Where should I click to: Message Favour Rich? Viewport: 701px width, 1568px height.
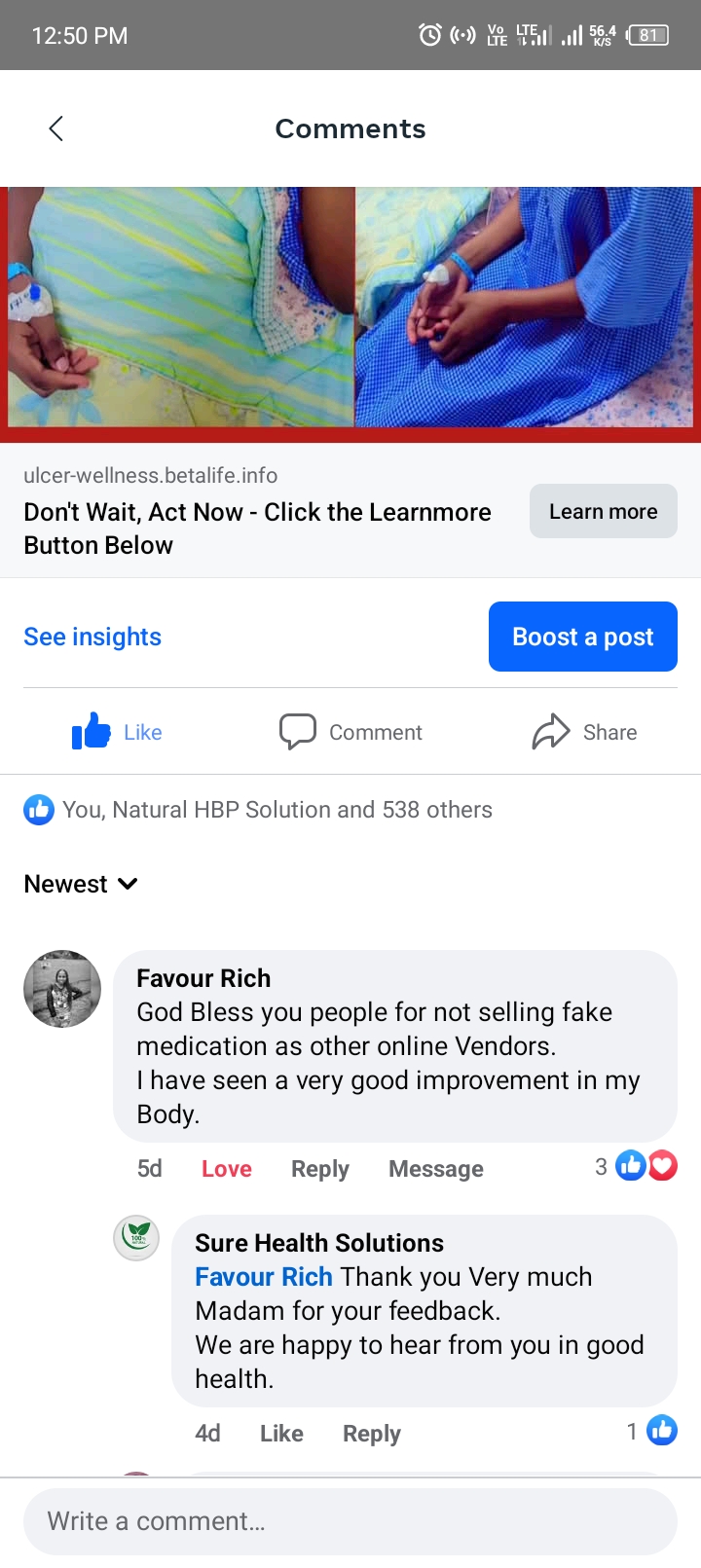point(435,1169)
